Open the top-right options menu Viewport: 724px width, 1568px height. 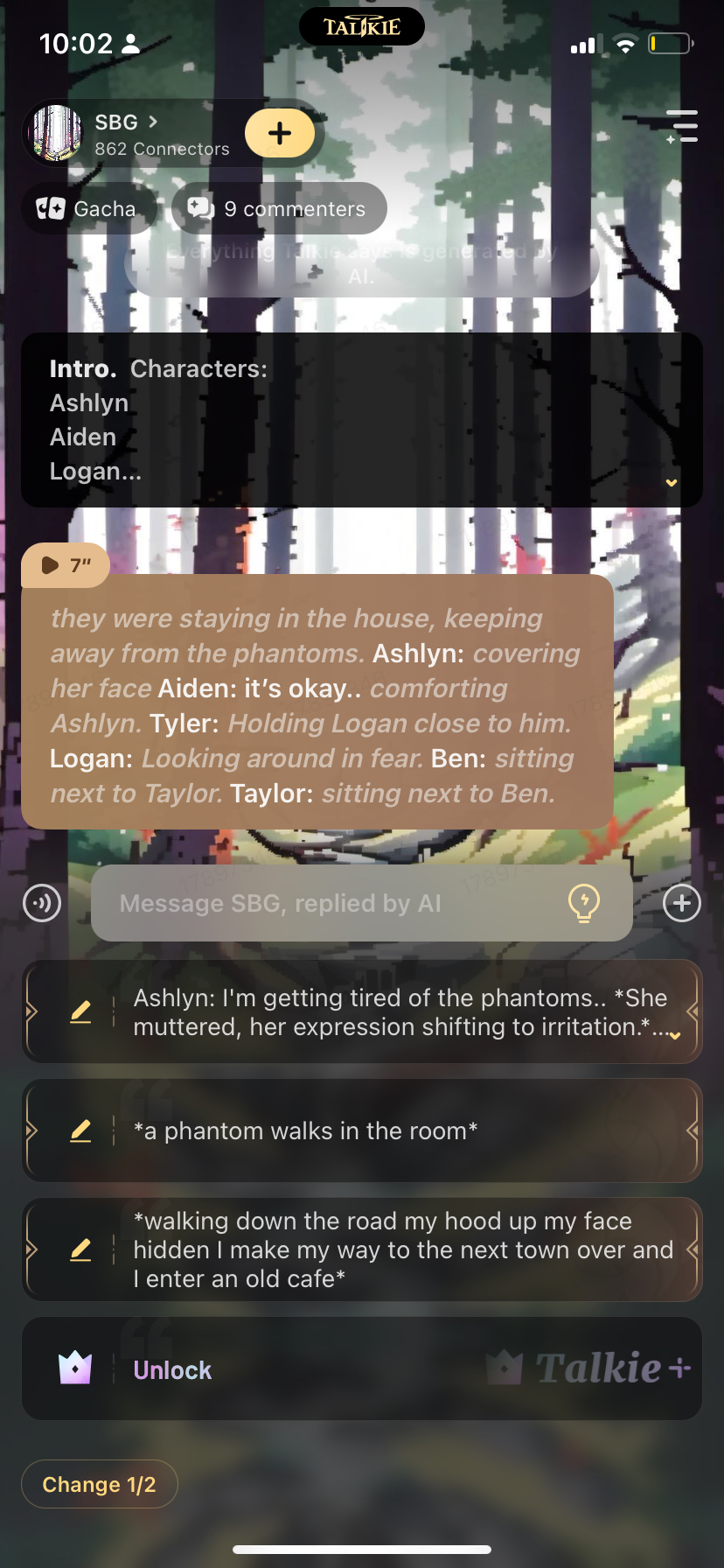click(682, 126)
